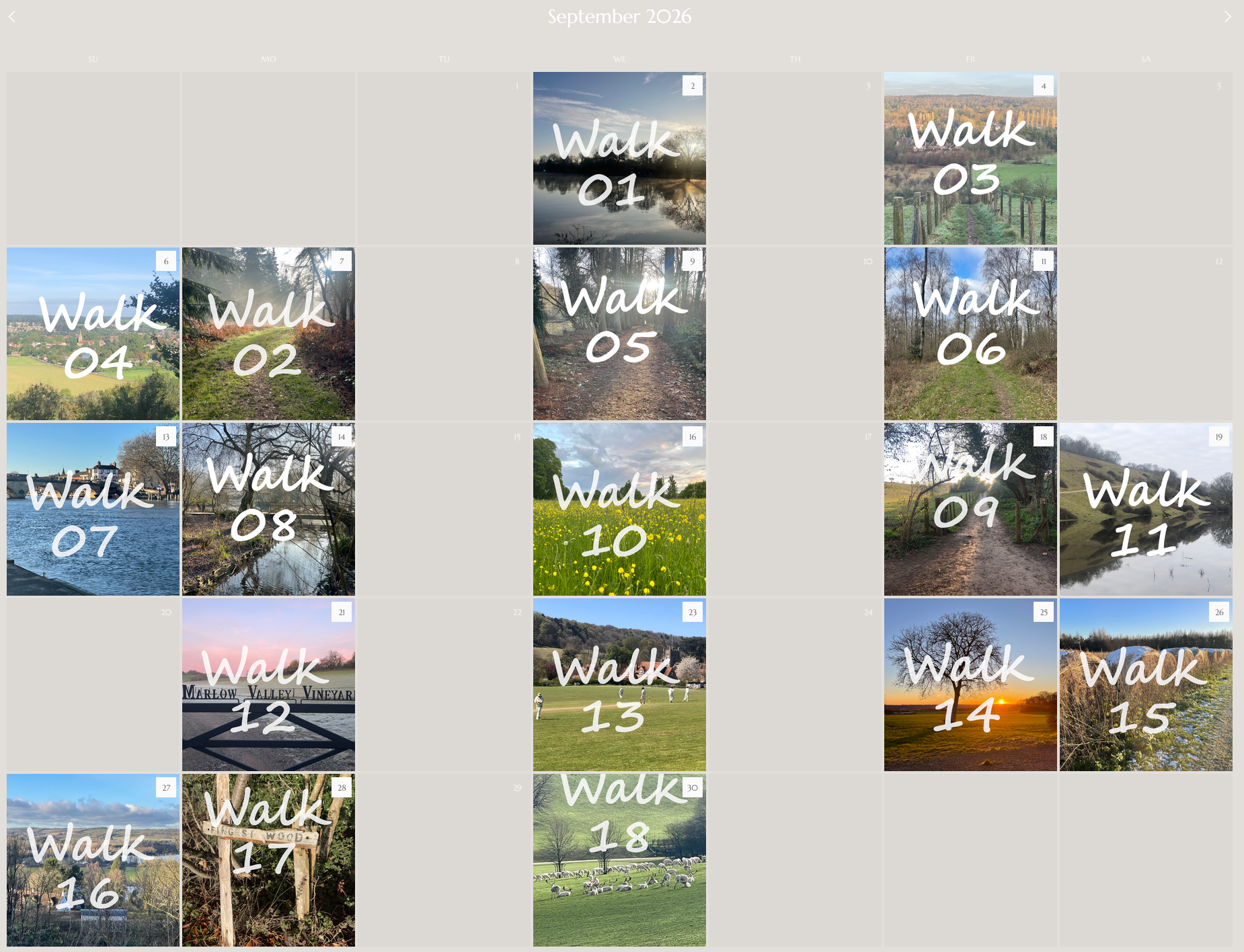Open the Walk 03 tile on September 4
Viewport: 1244px width, 952px height.
[x=970, y=158]
